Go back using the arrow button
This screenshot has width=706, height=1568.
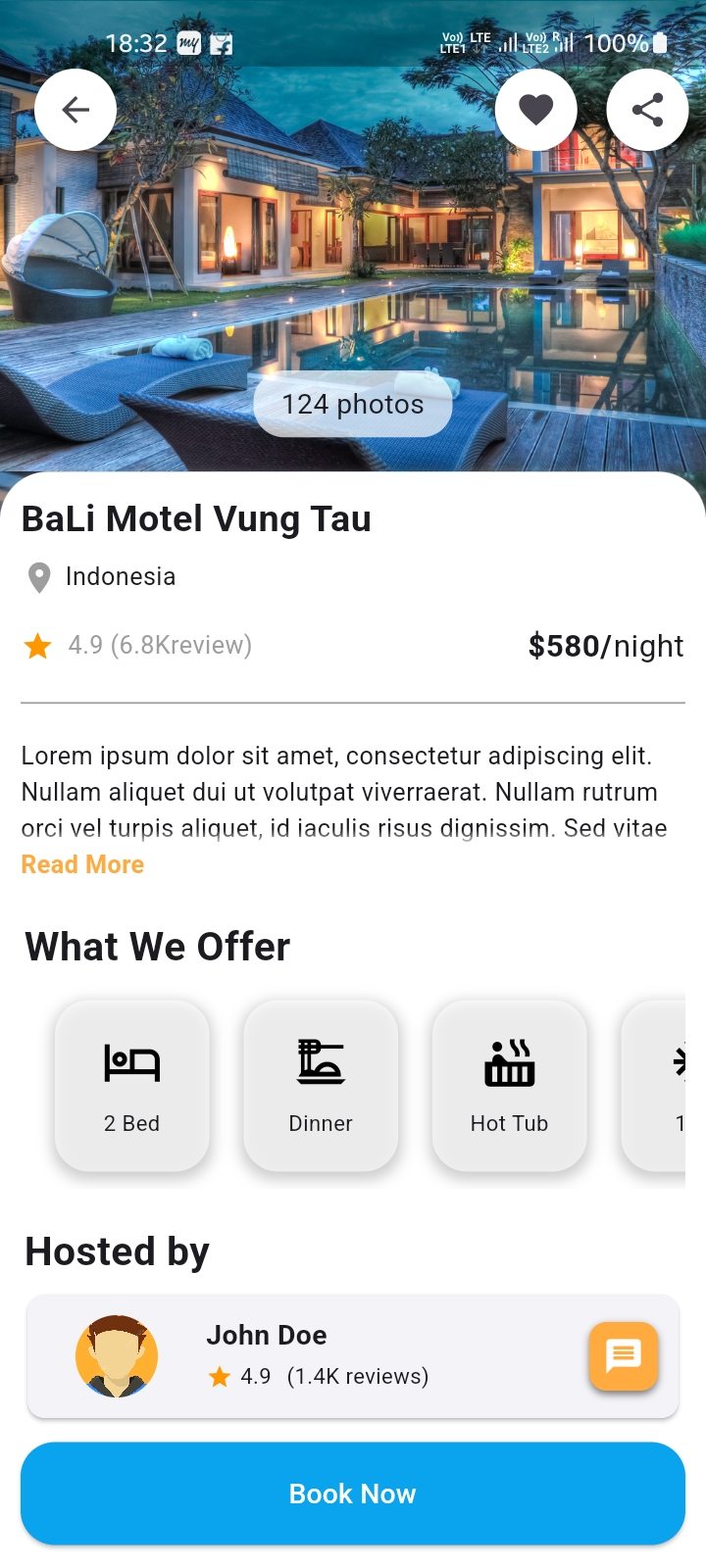click(76, 110)
